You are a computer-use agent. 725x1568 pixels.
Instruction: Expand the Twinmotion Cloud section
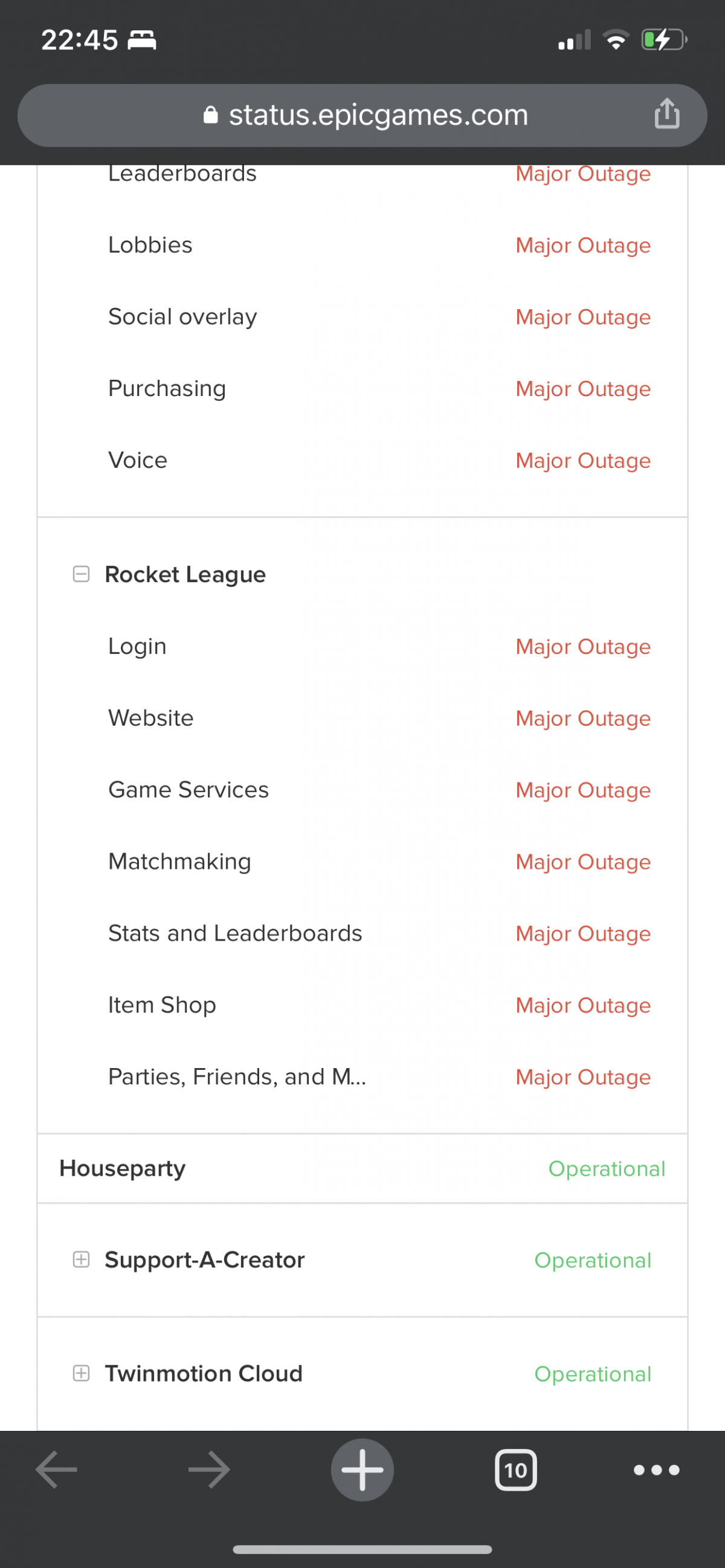[x=81, y=1373]
